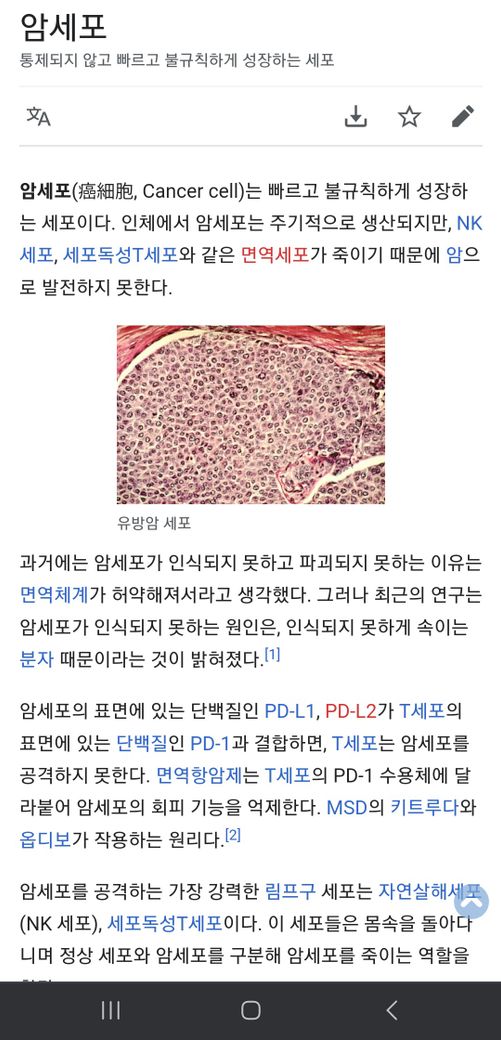The width and height of the screenshot is (501, 1040).
Task: View the 유방암 세포 image
Action: (251, 415)
